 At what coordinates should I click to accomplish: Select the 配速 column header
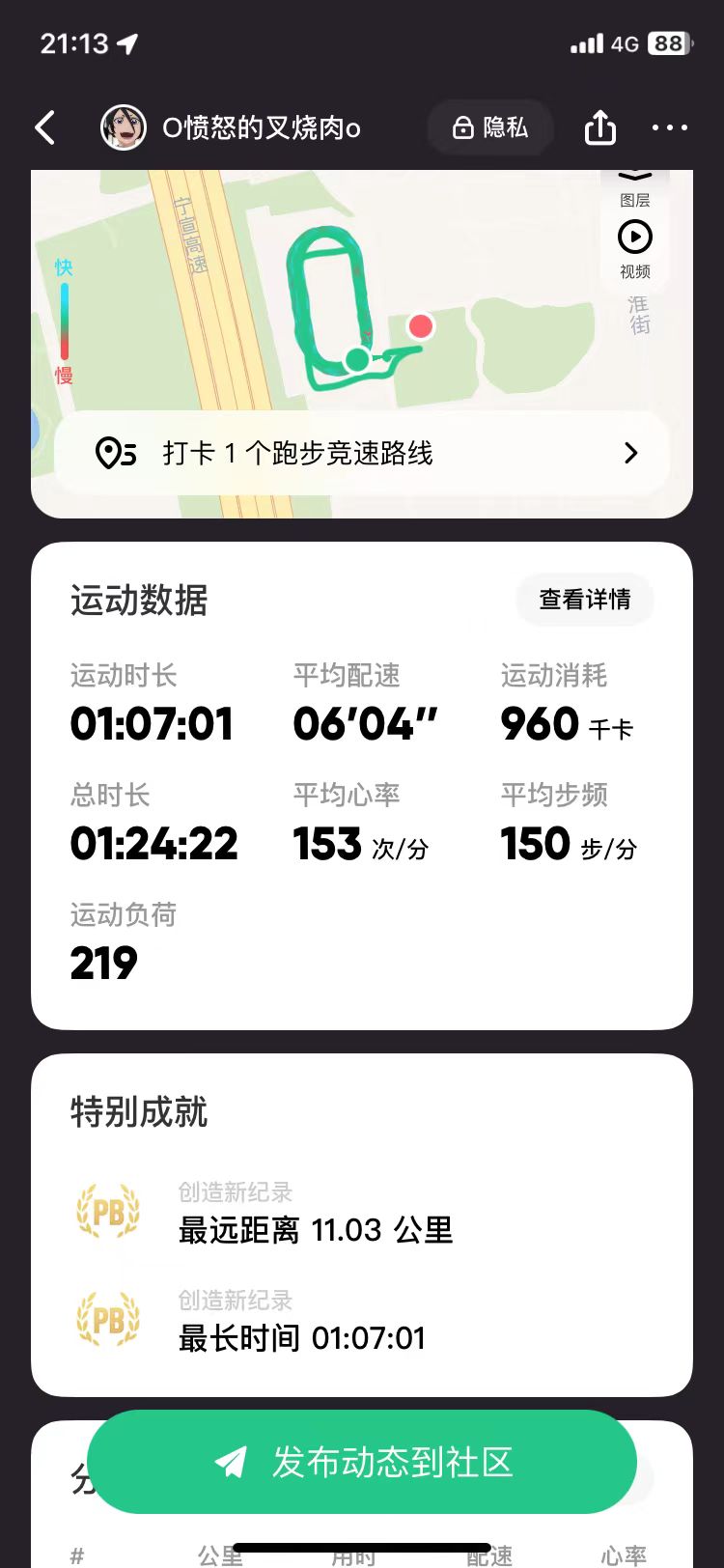coord(488,1553)
